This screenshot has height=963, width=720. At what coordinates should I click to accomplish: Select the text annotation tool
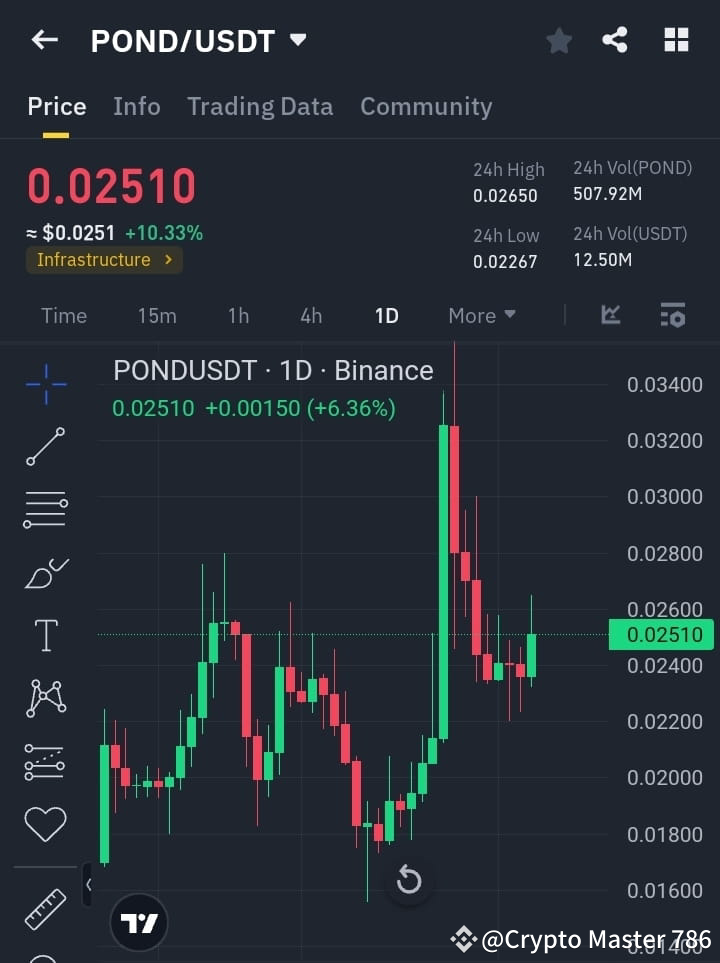coord(45,635)
